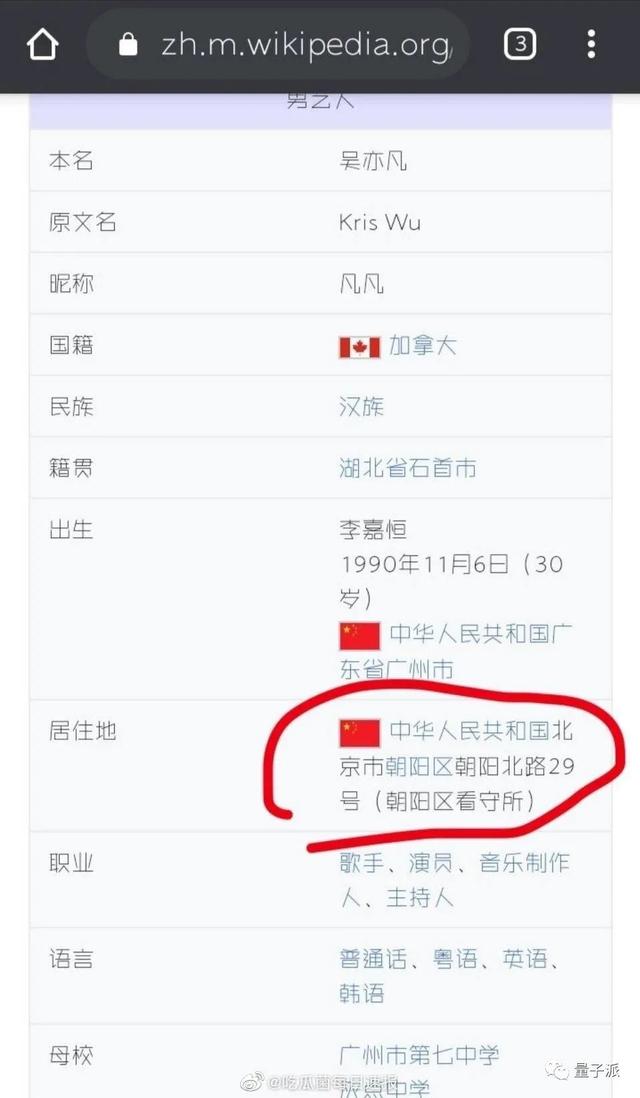The width and height of the screenshot is (640, 1098).
Task: Open the 粤语 language link
Action: click(454, 959)
